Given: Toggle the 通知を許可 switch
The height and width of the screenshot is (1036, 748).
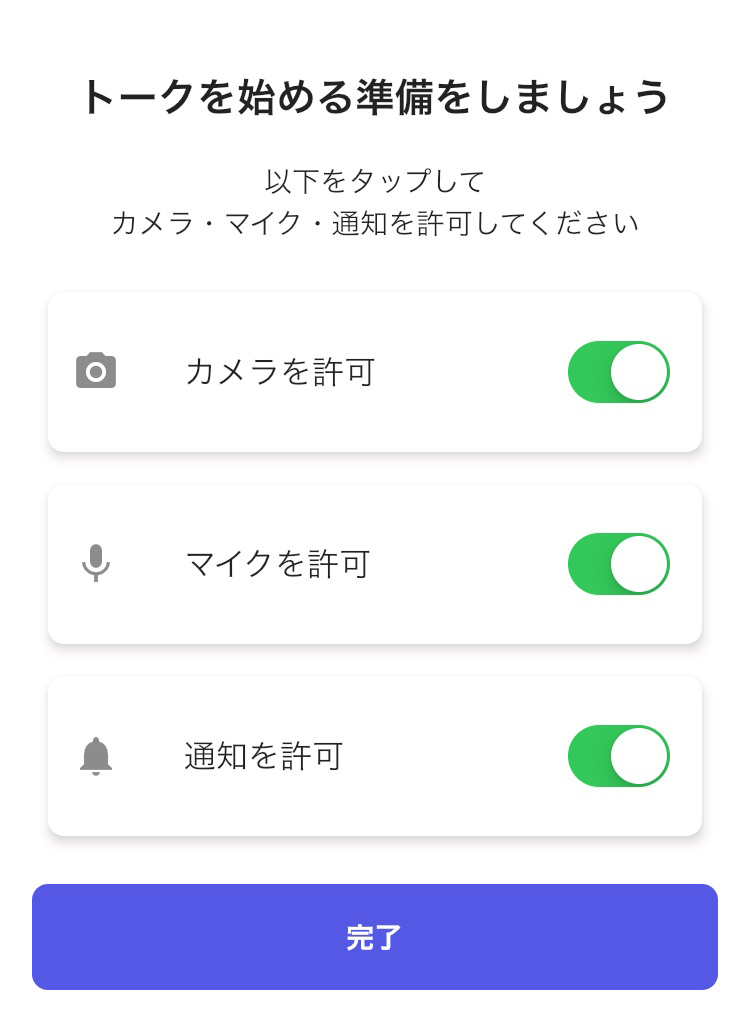Looking at the screenshot, I should coord(618,756).
